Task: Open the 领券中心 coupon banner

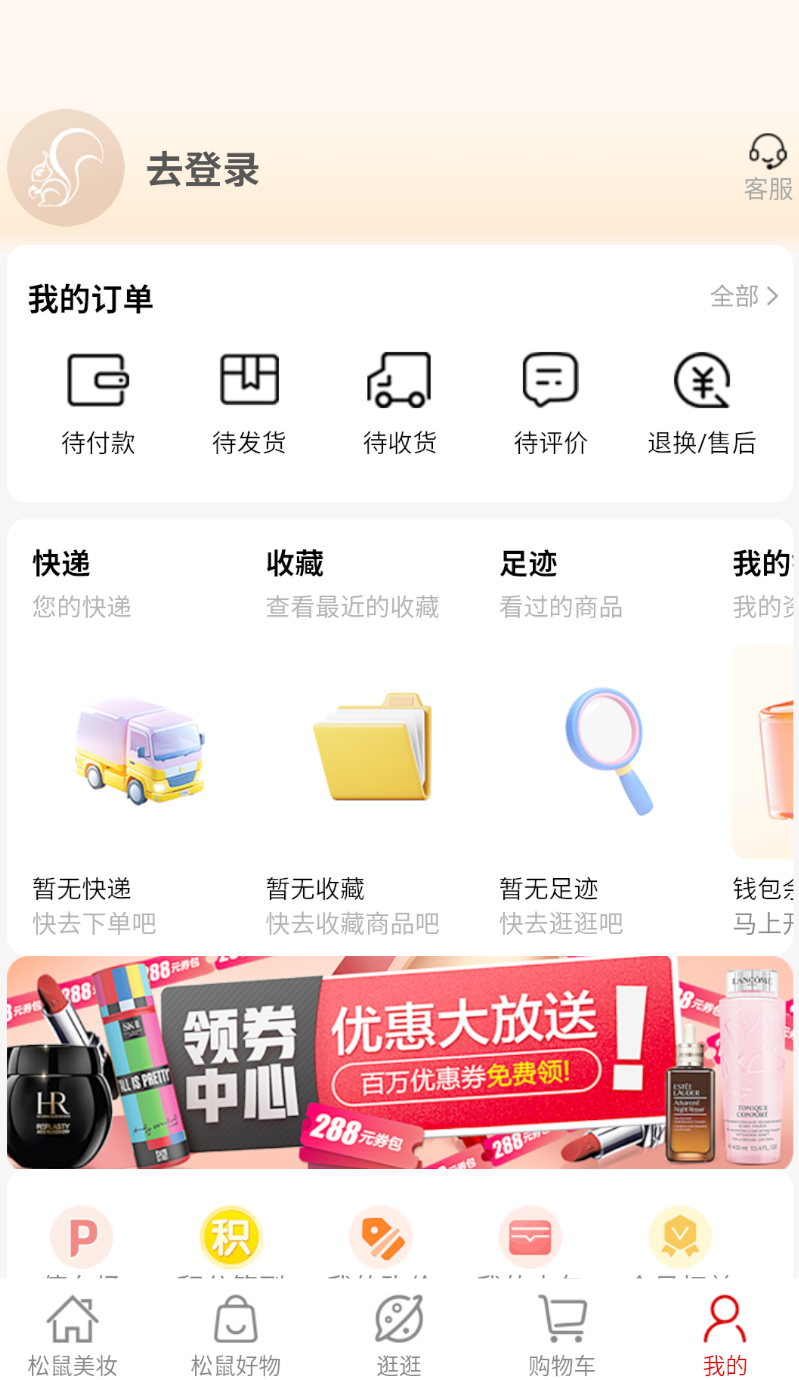Action: click(x=400, y=1062)
